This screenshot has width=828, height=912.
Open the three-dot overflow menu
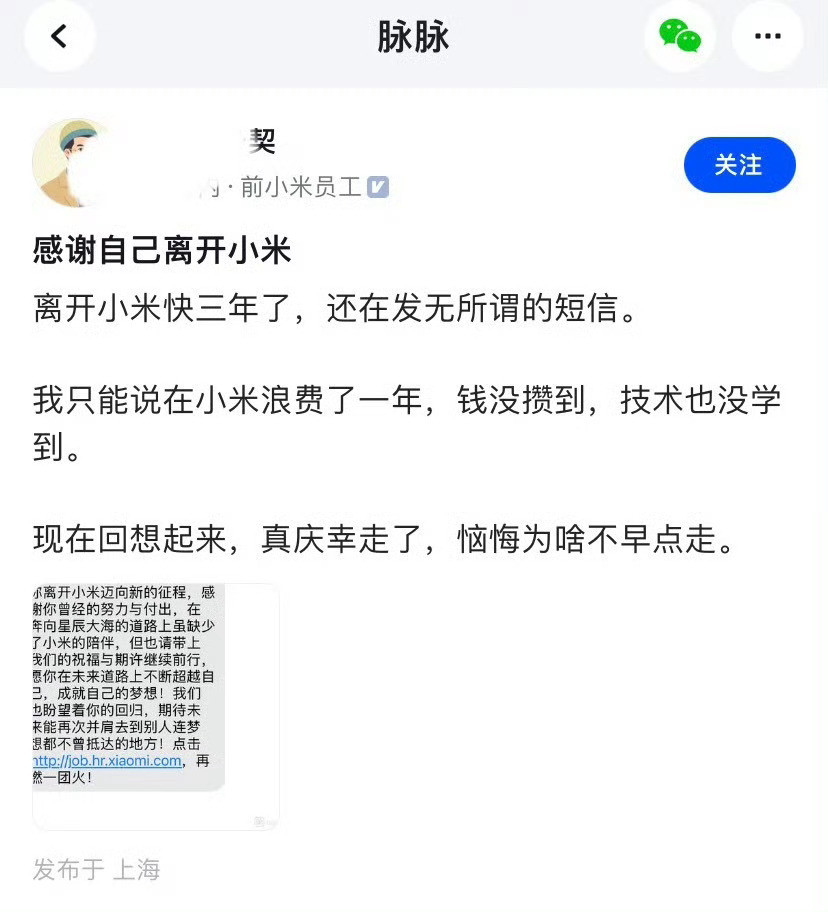click(767, 37)
